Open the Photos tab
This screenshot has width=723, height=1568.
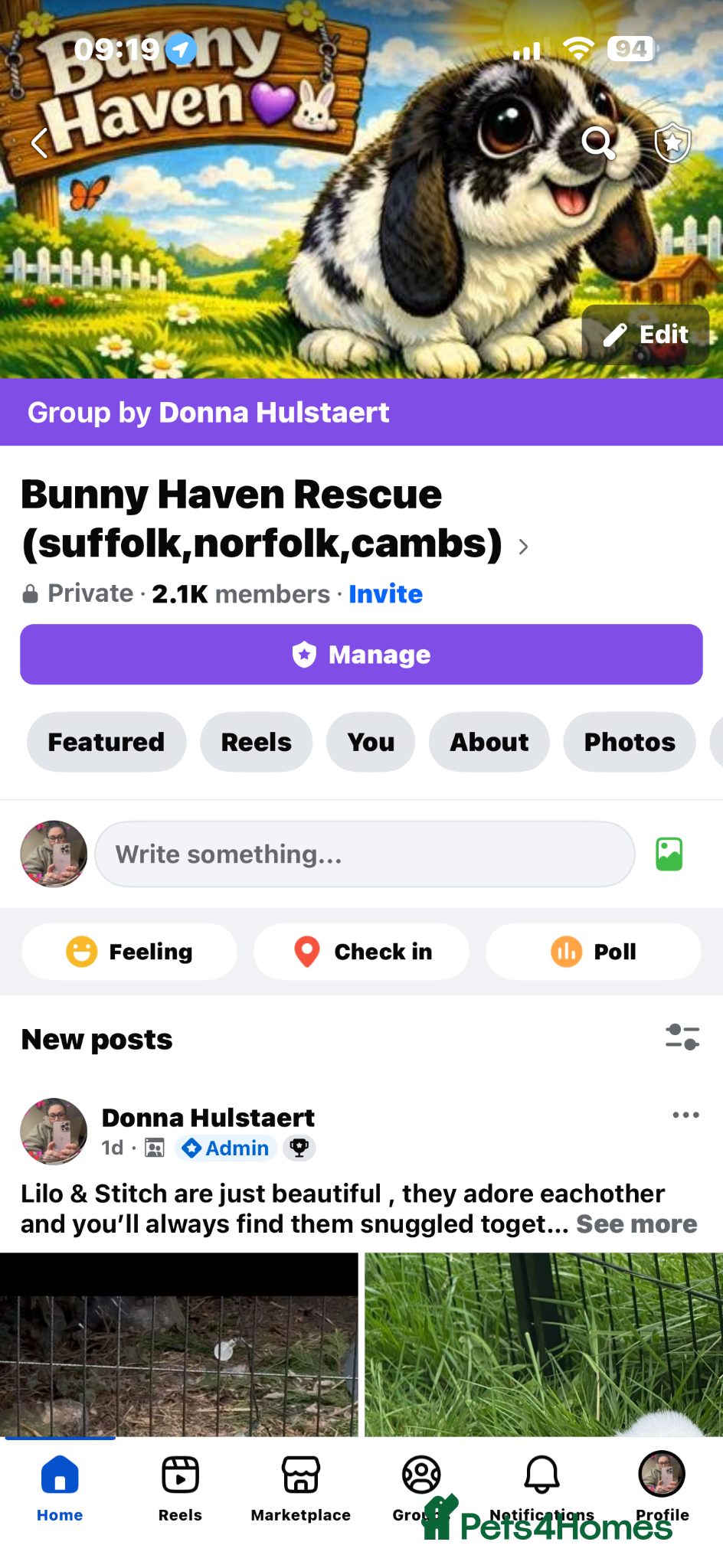629,741
